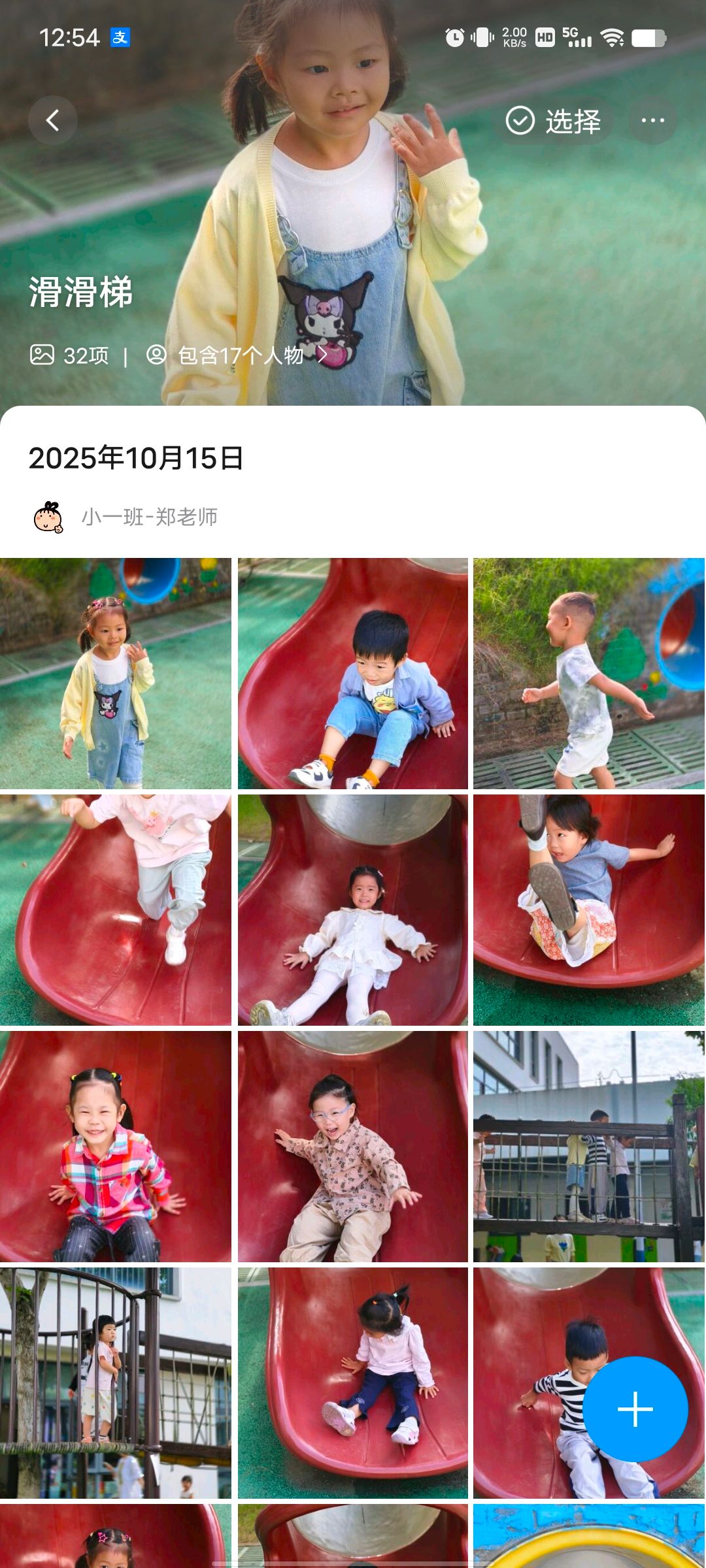The width and height of the screenshot is (706, 1568).
Task: View photo of child in pink shirt on slide
Action: tap(115, 909)
